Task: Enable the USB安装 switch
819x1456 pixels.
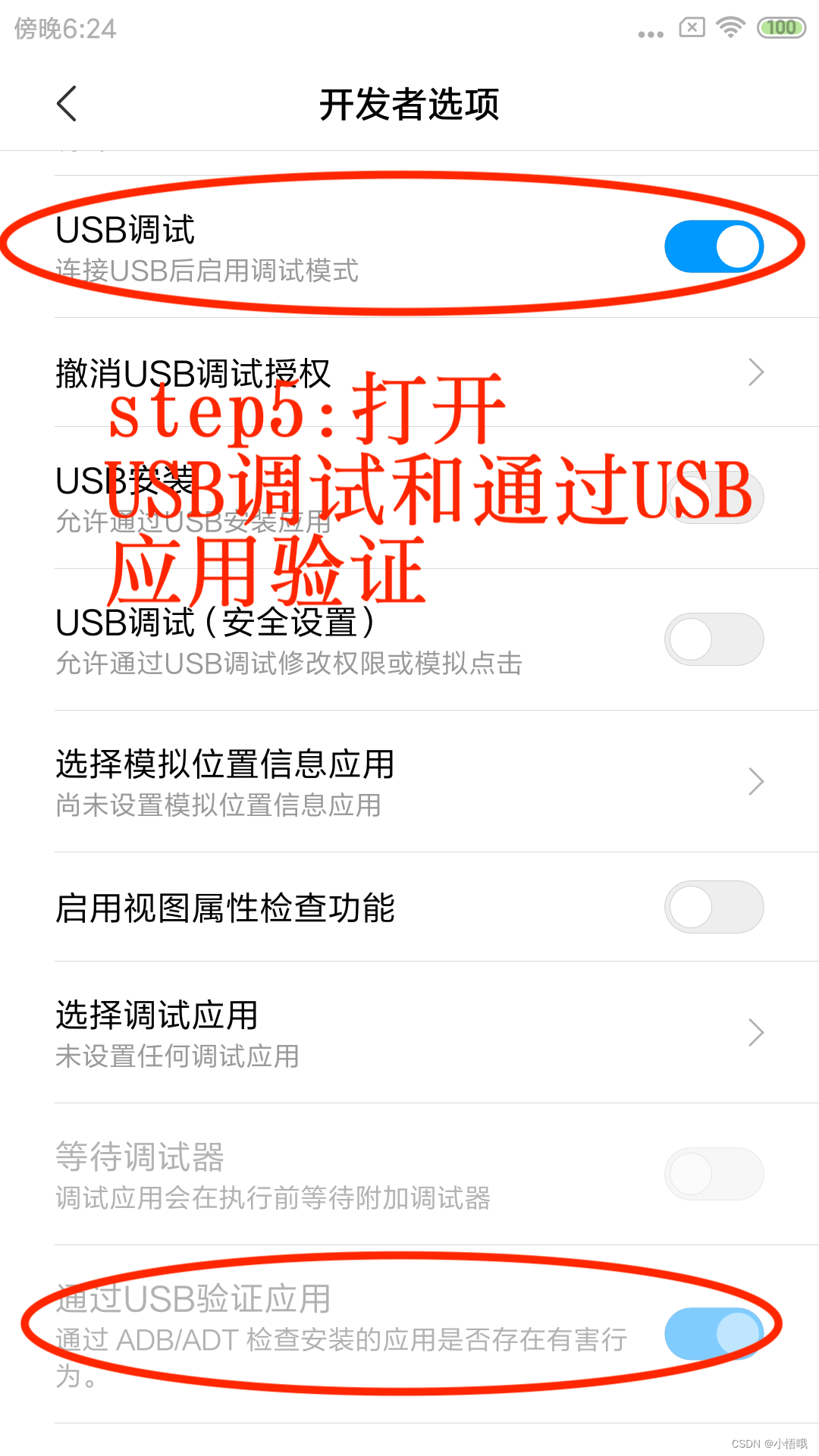Action: pos(714,497)
